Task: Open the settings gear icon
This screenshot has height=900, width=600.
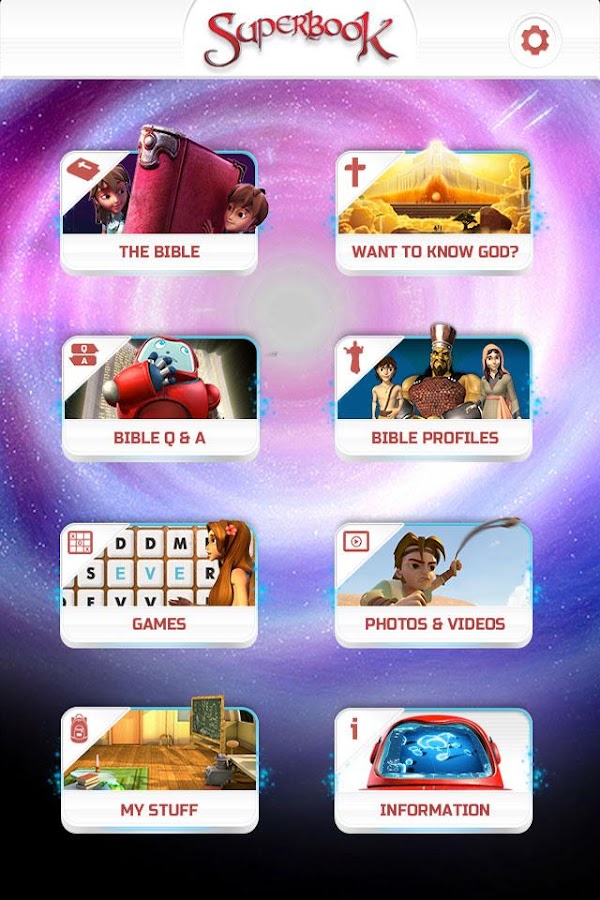Action: pos(536,41)
